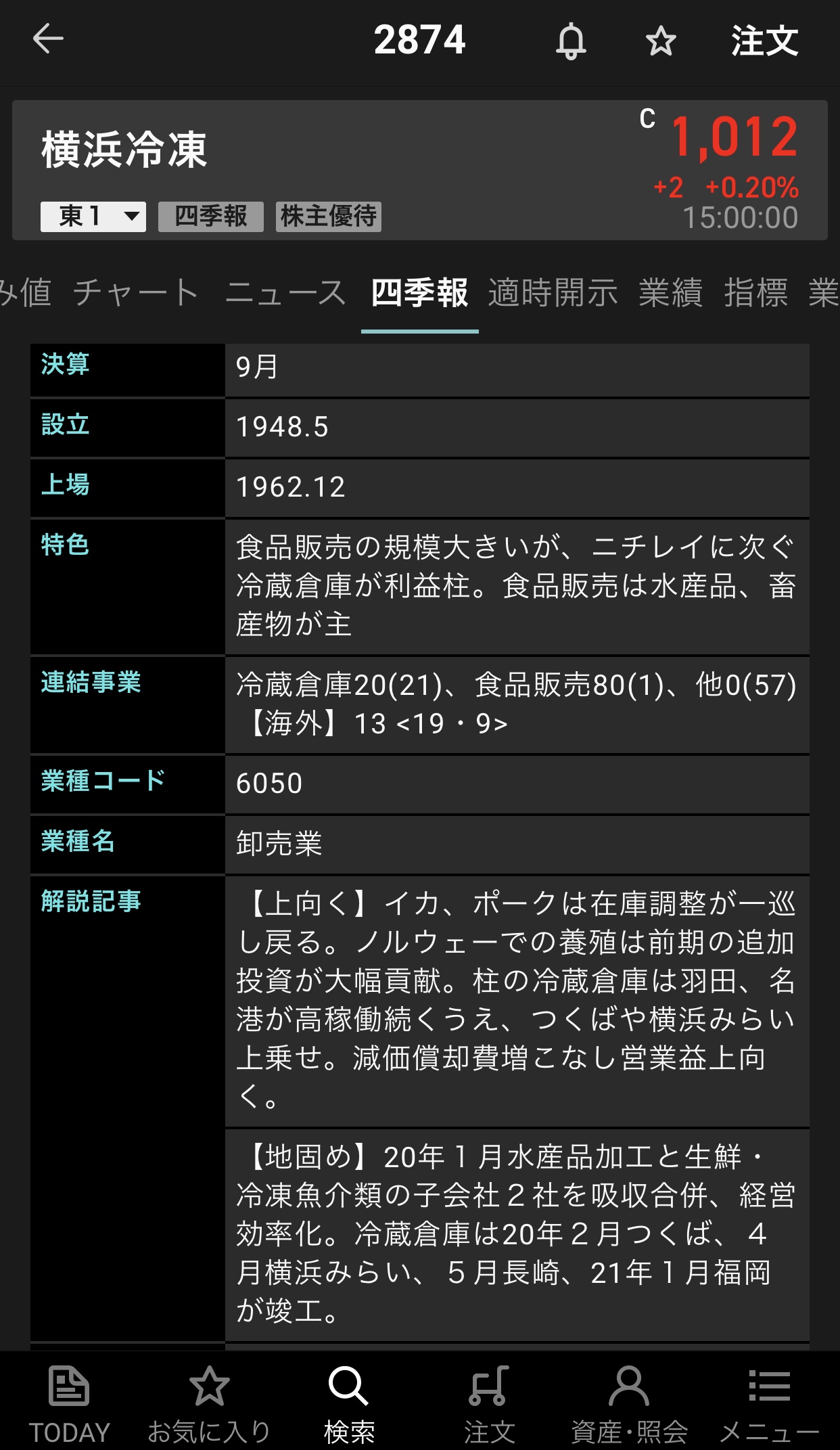The height and width of the screenshot is (1450, 840).
Task: Open the price alert bell
Action: tap(571, 41)
